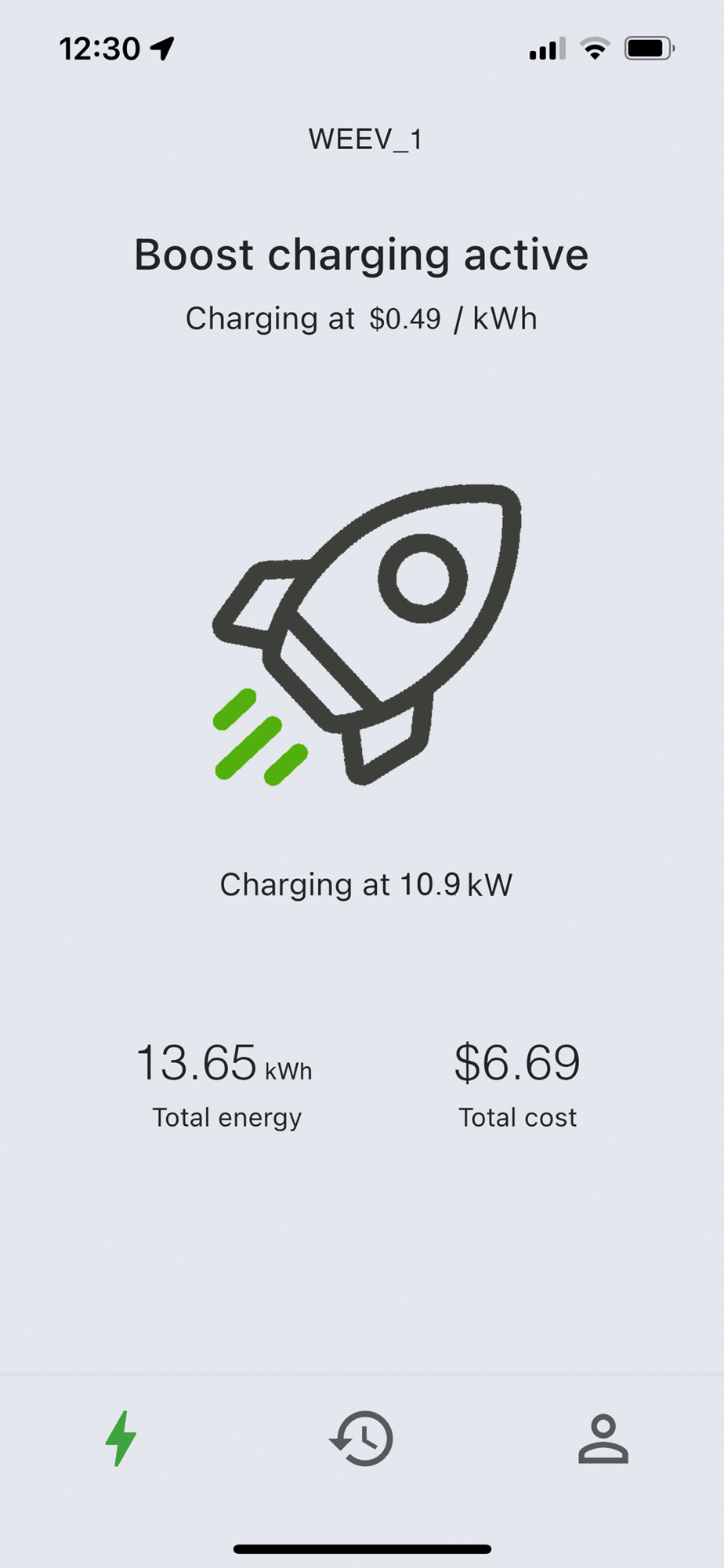This screenshot has height=1568, width=724.
Task: Switch to the charging lightning bolt tab
Action: click(x=121, y=1439)
